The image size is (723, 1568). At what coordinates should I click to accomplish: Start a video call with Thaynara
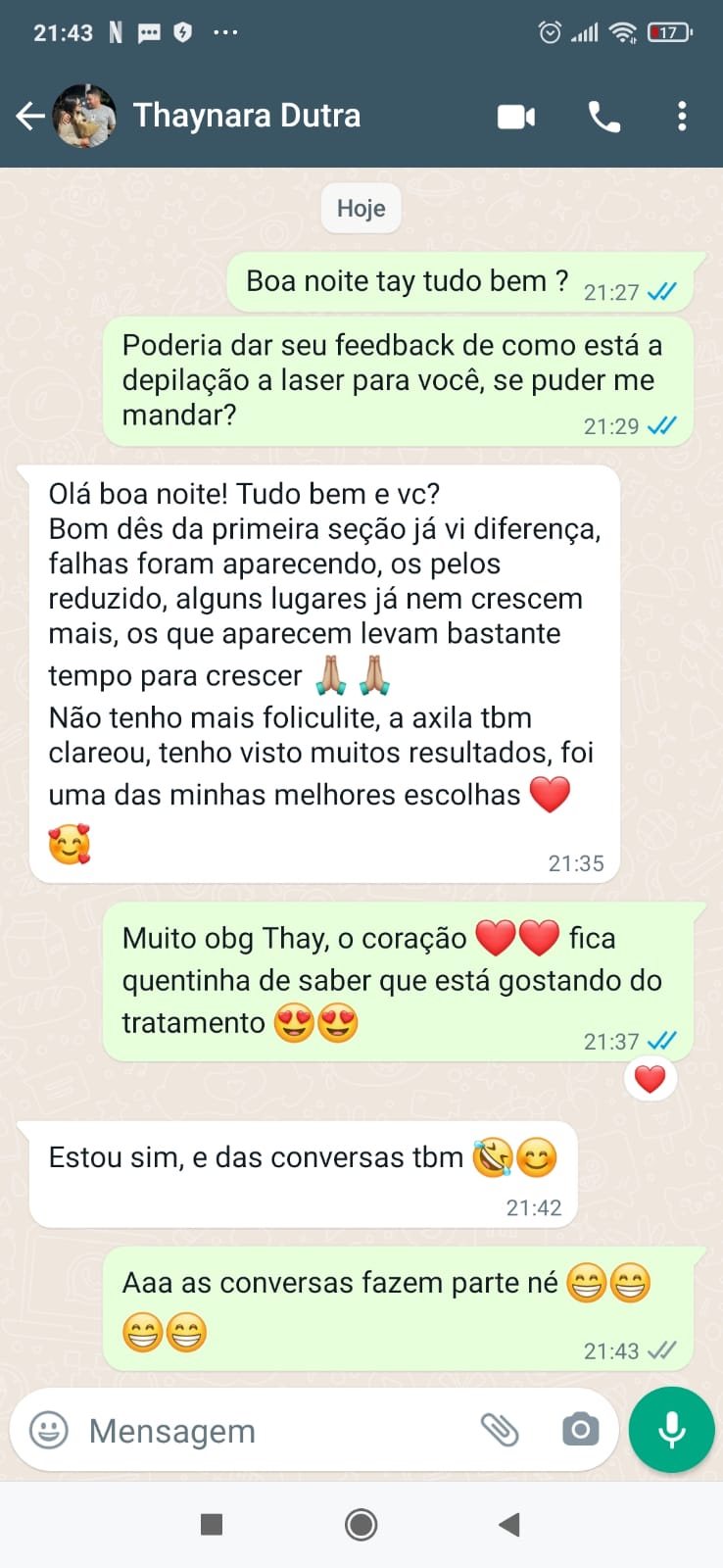pos(516,118)
